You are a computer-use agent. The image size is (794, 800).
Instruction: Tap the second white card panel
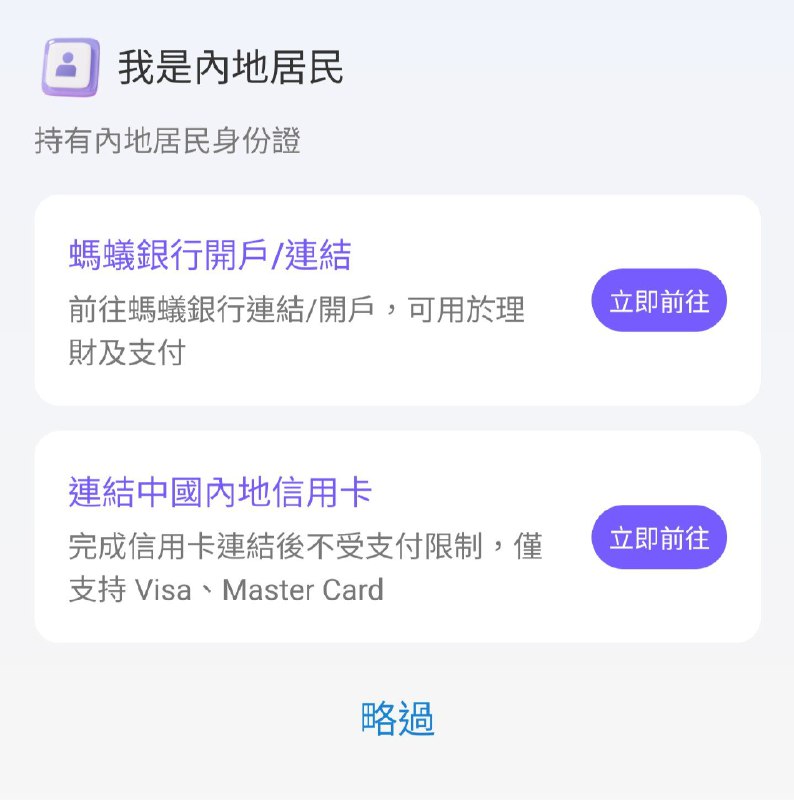click(x=397, y=534)
